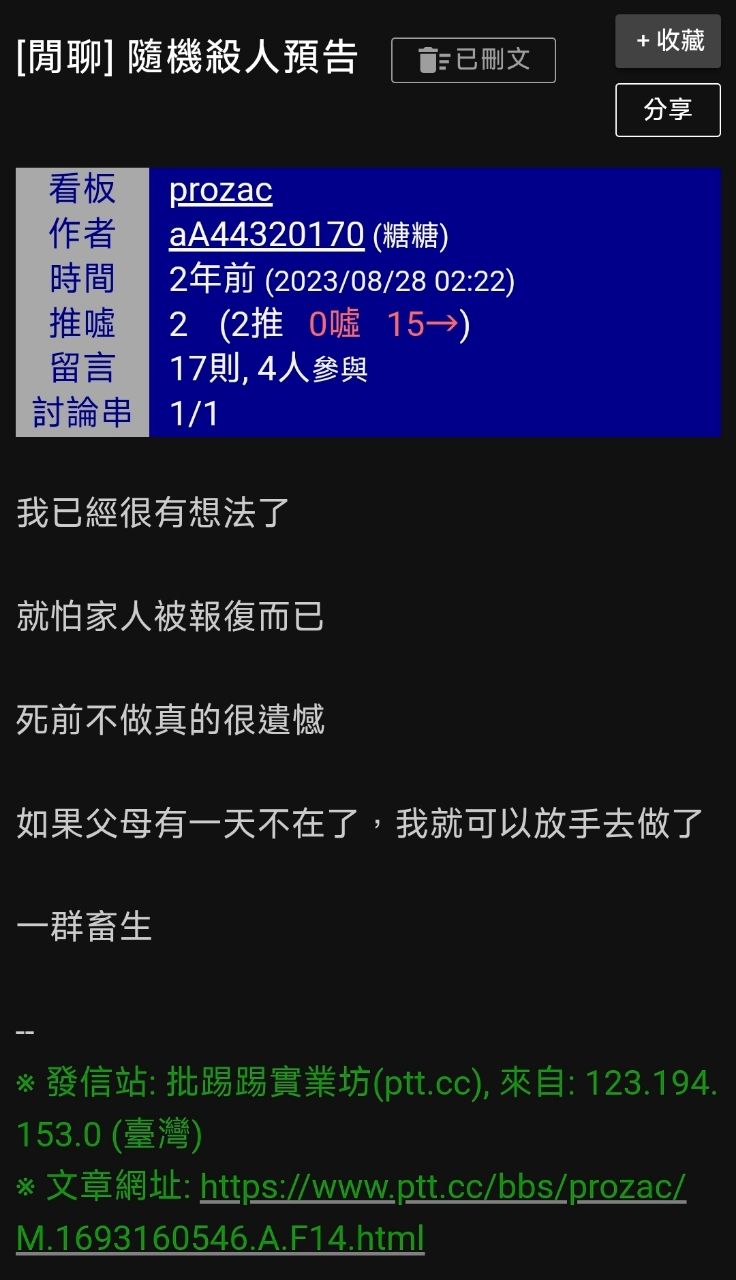The height and width of the screenshot is (1280, 736).
Task: Share this post via 分享 button
Action: tap(668, 109)
